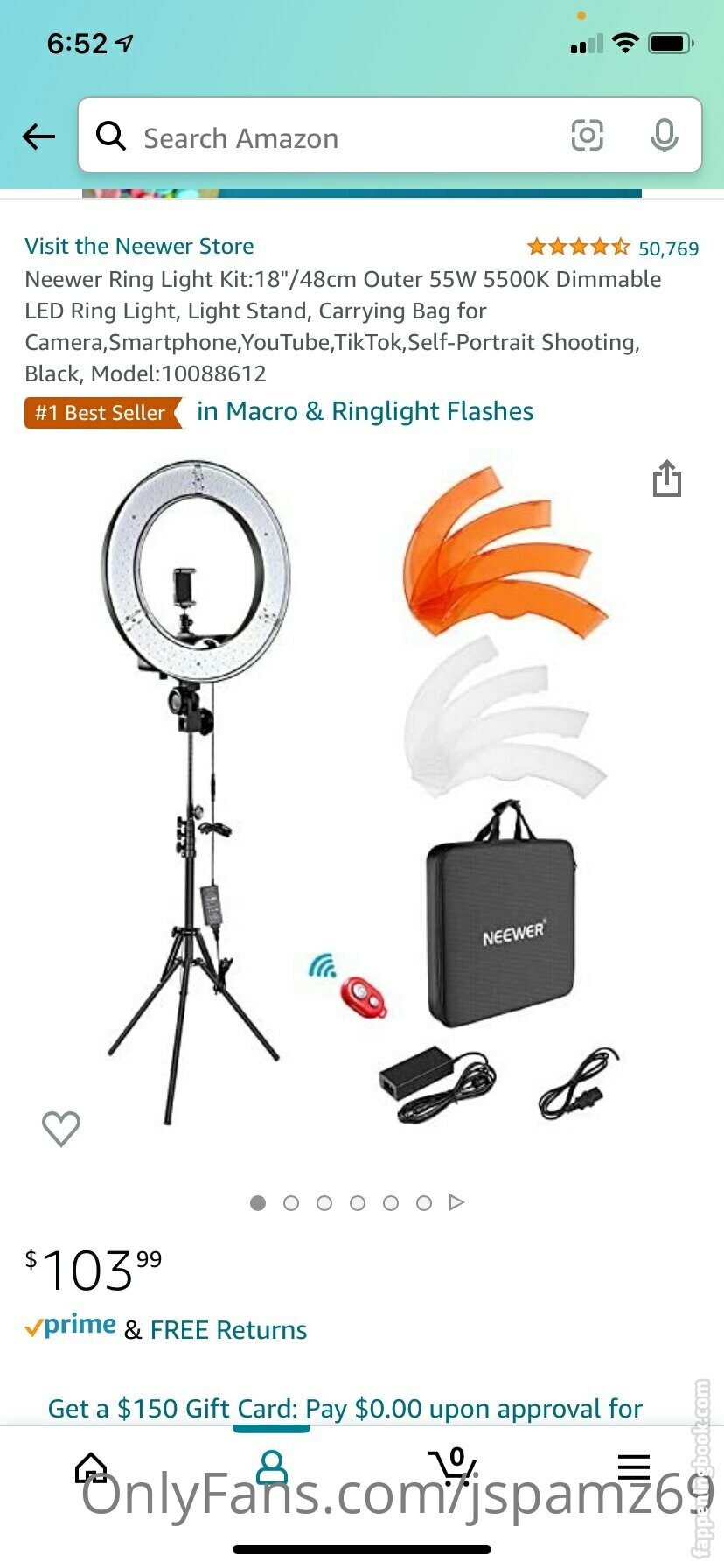
Task: Tap the Search Amazon field
Action: (332, 137)
